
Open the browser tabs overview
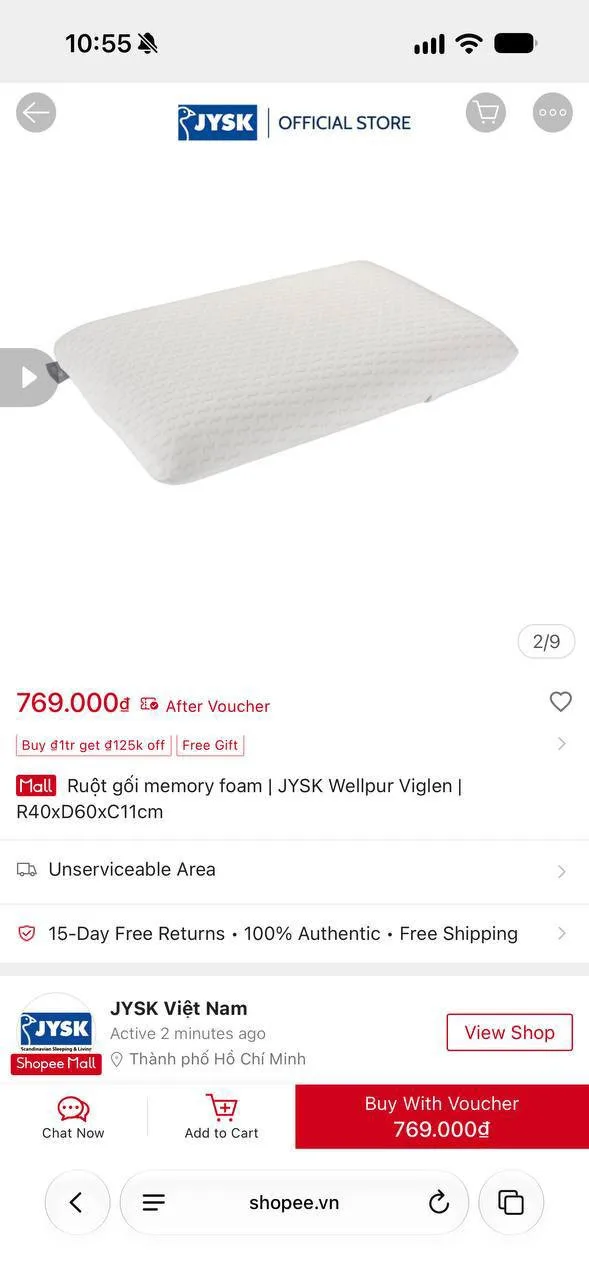[x=511, y=1203]
